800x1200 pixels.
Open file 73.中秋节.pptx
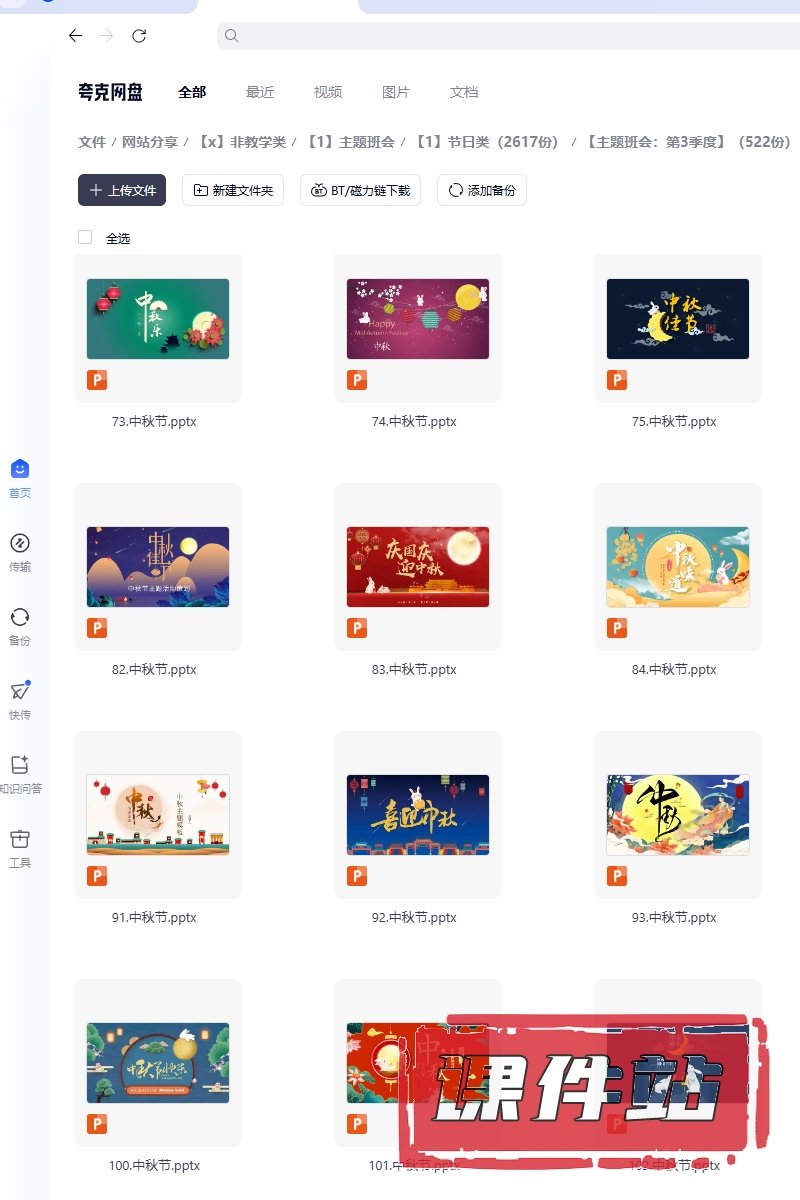coord(158,319)
